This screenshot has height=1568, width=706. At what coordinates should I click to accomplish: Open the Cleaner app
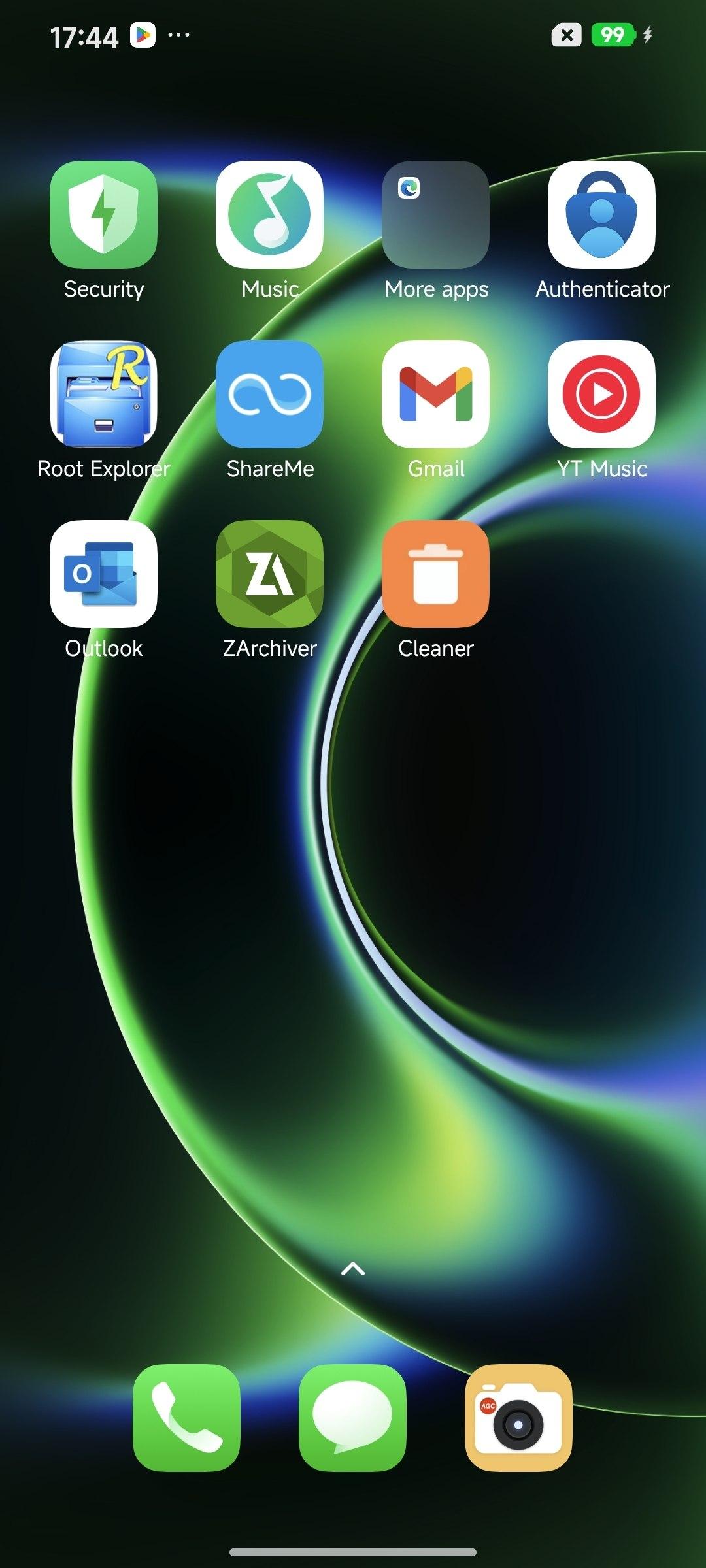(x=435, y=574)
